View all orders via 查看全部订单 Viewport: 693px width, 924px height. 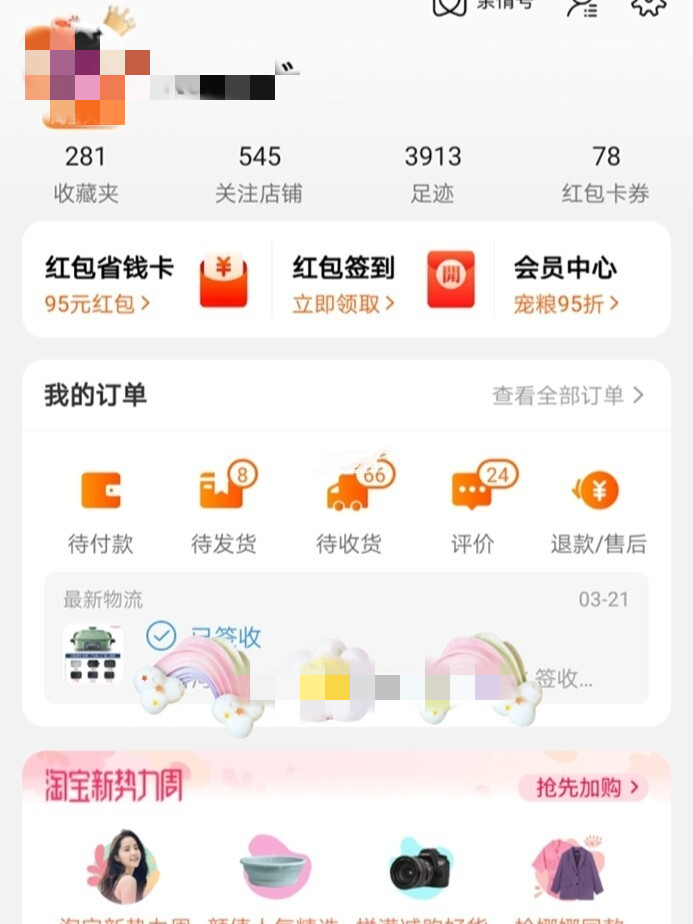[567, 396]
